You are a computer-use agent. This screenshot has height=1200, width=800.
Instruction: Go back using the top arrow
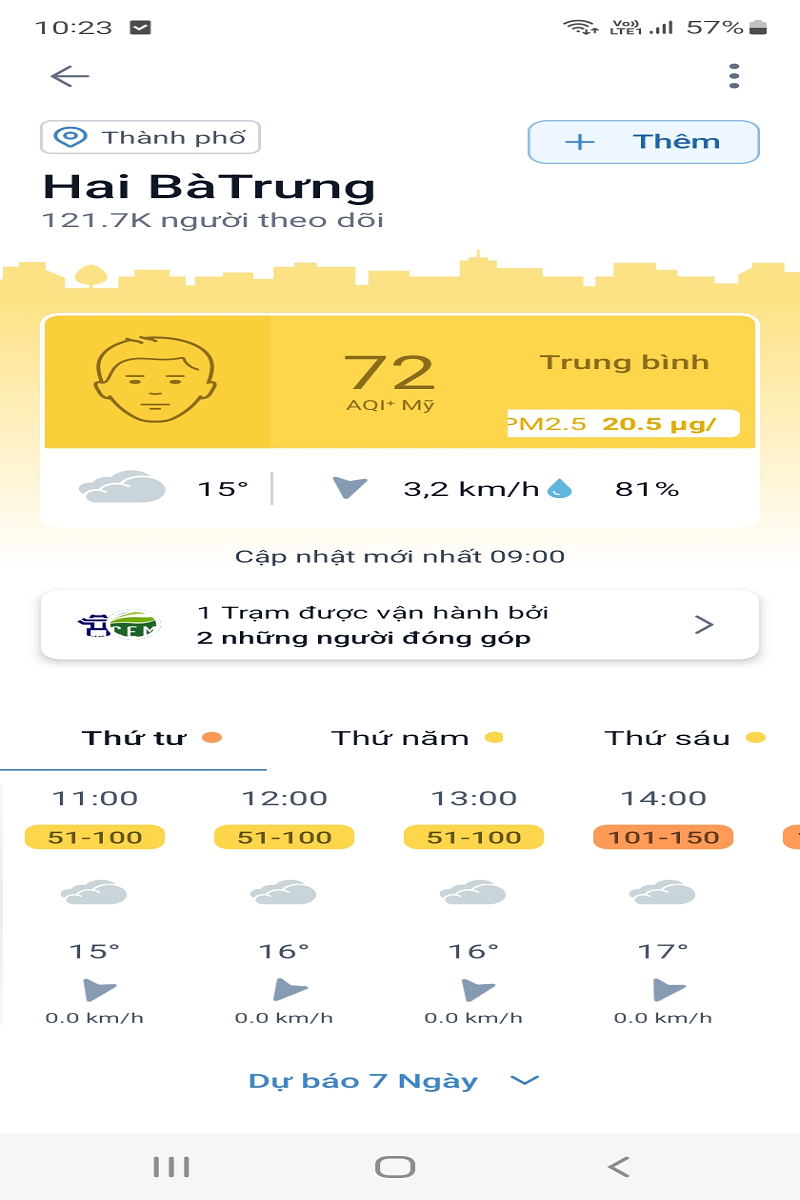click(70, 76)
